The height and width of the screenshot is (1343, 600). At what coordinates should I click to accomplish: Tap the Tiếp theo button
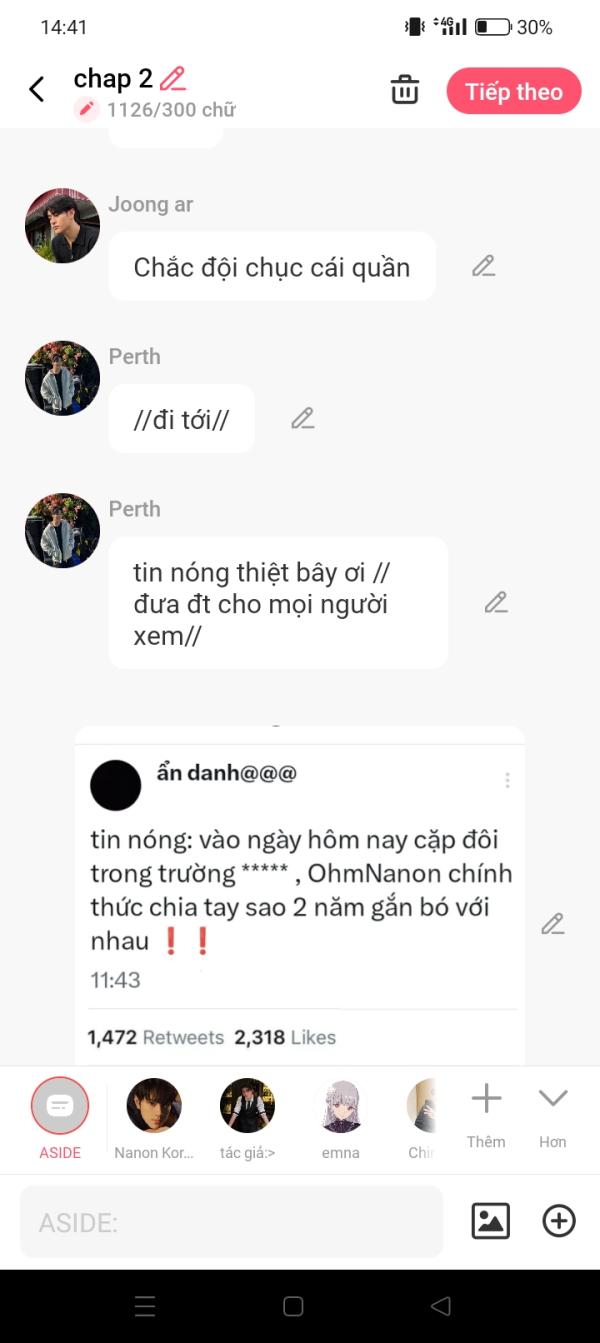[513, 92]
